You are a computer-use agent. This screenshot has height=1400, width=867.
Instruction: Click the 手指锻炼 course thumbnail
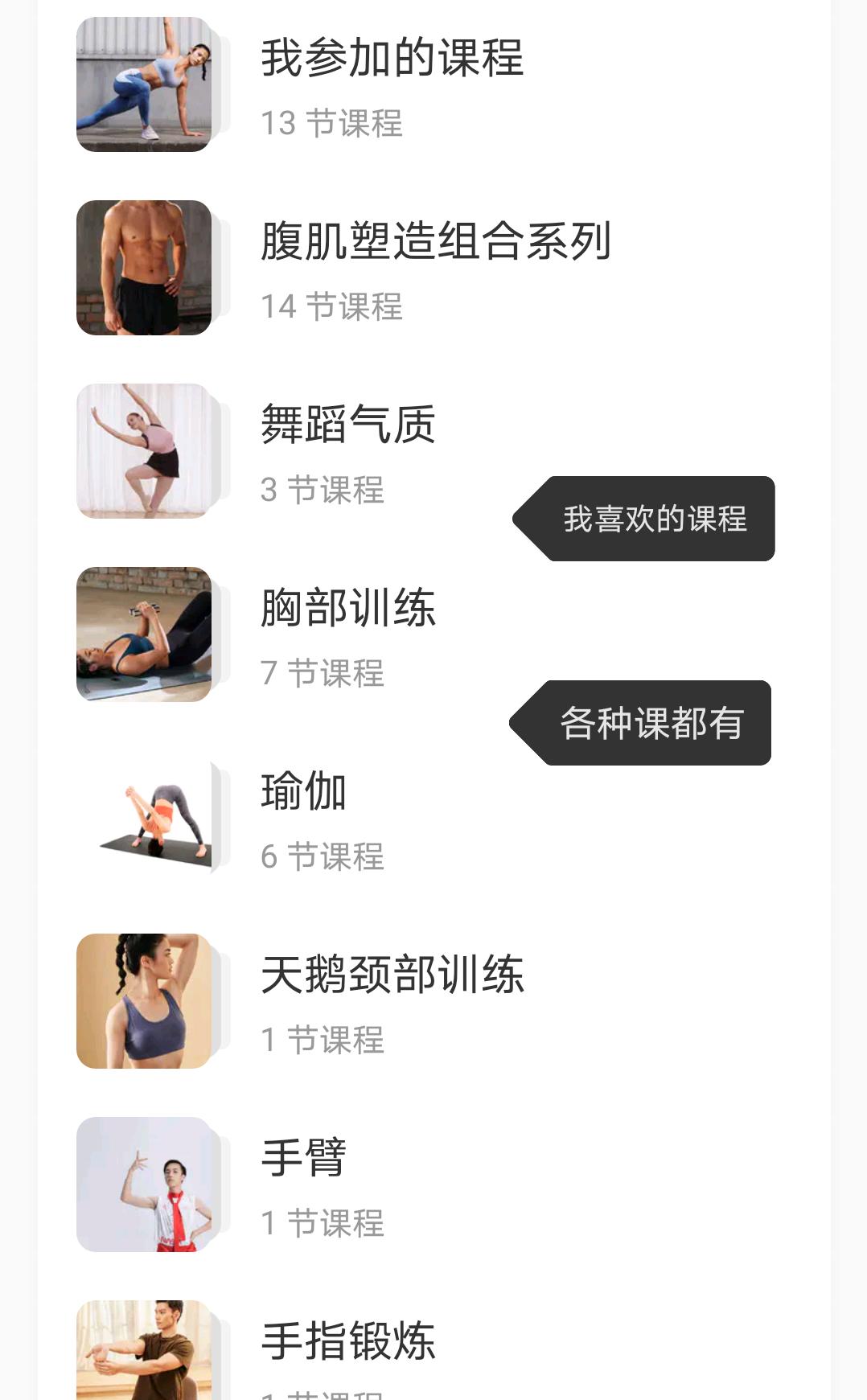pos(145,1359)
